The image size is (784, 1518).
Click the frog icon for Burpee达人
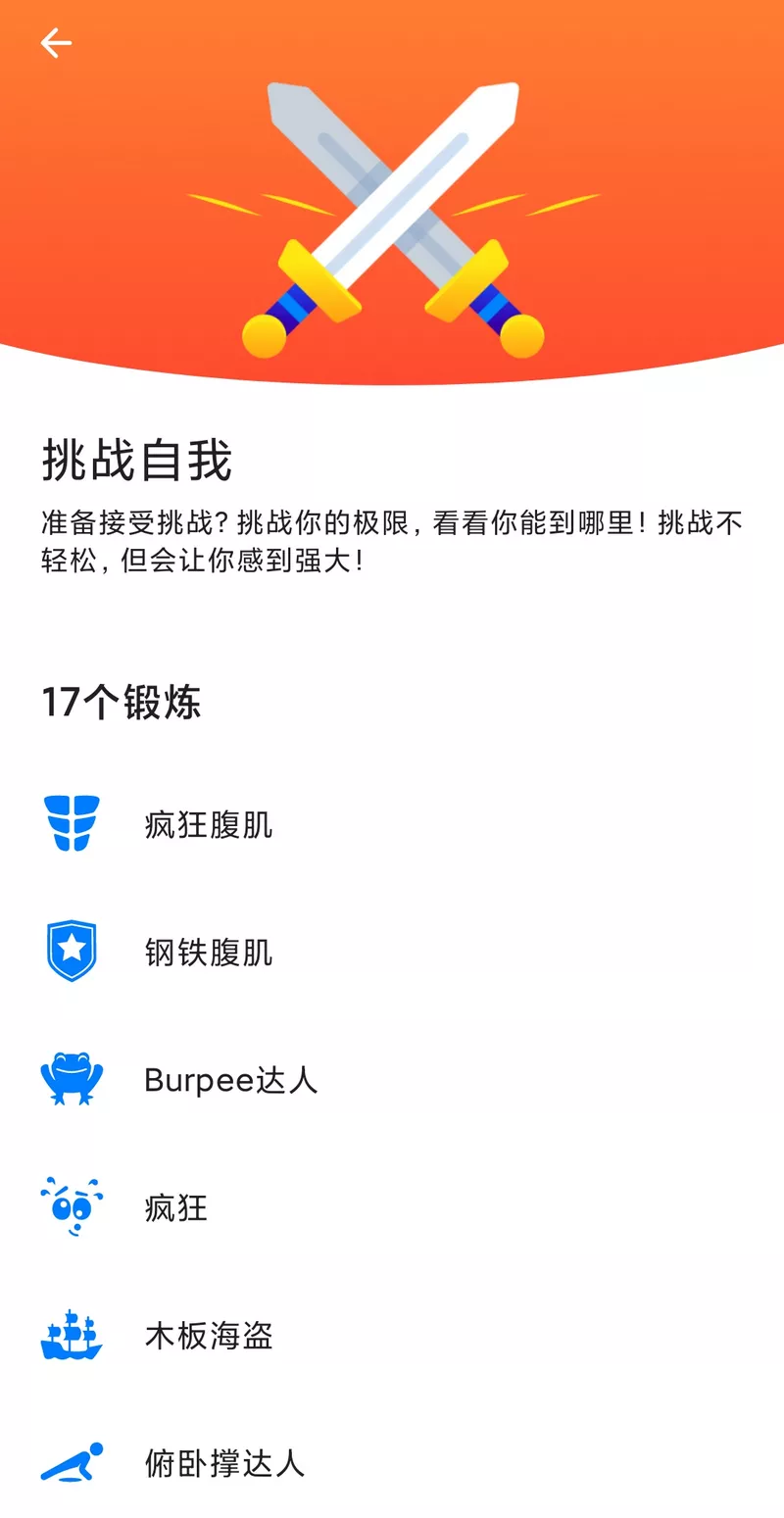71,1080
